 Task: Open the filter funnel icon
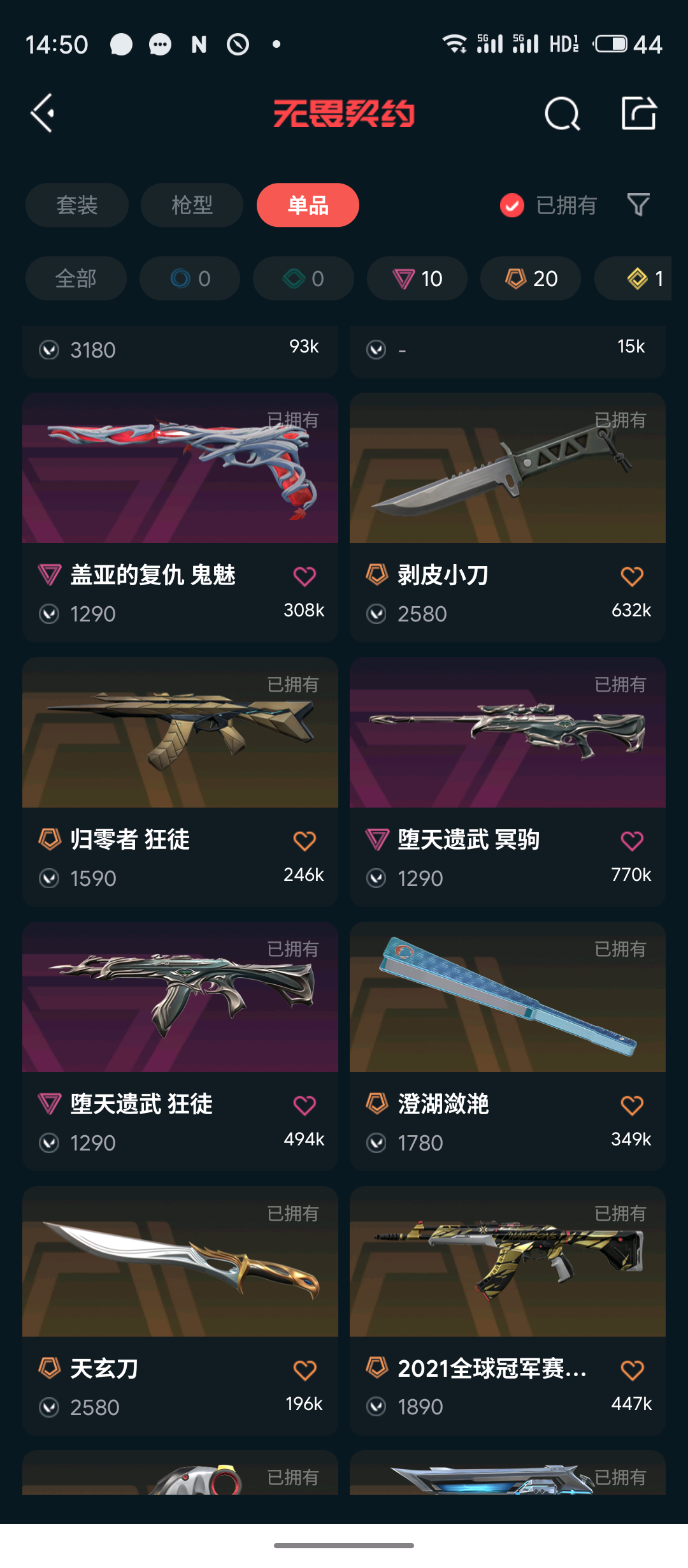(x=638, y=205)
